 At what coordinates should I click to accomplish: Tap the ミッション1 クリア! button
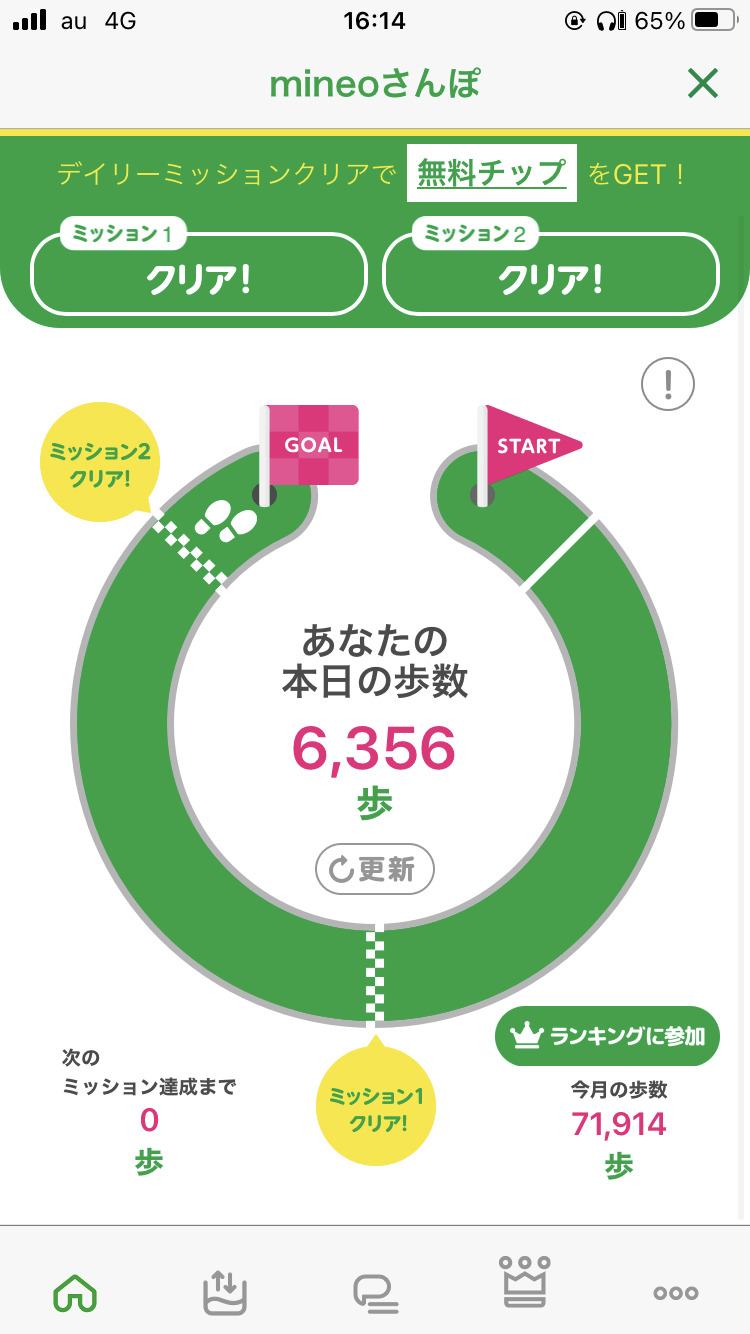pyautogui.click(x=199, y=273)
